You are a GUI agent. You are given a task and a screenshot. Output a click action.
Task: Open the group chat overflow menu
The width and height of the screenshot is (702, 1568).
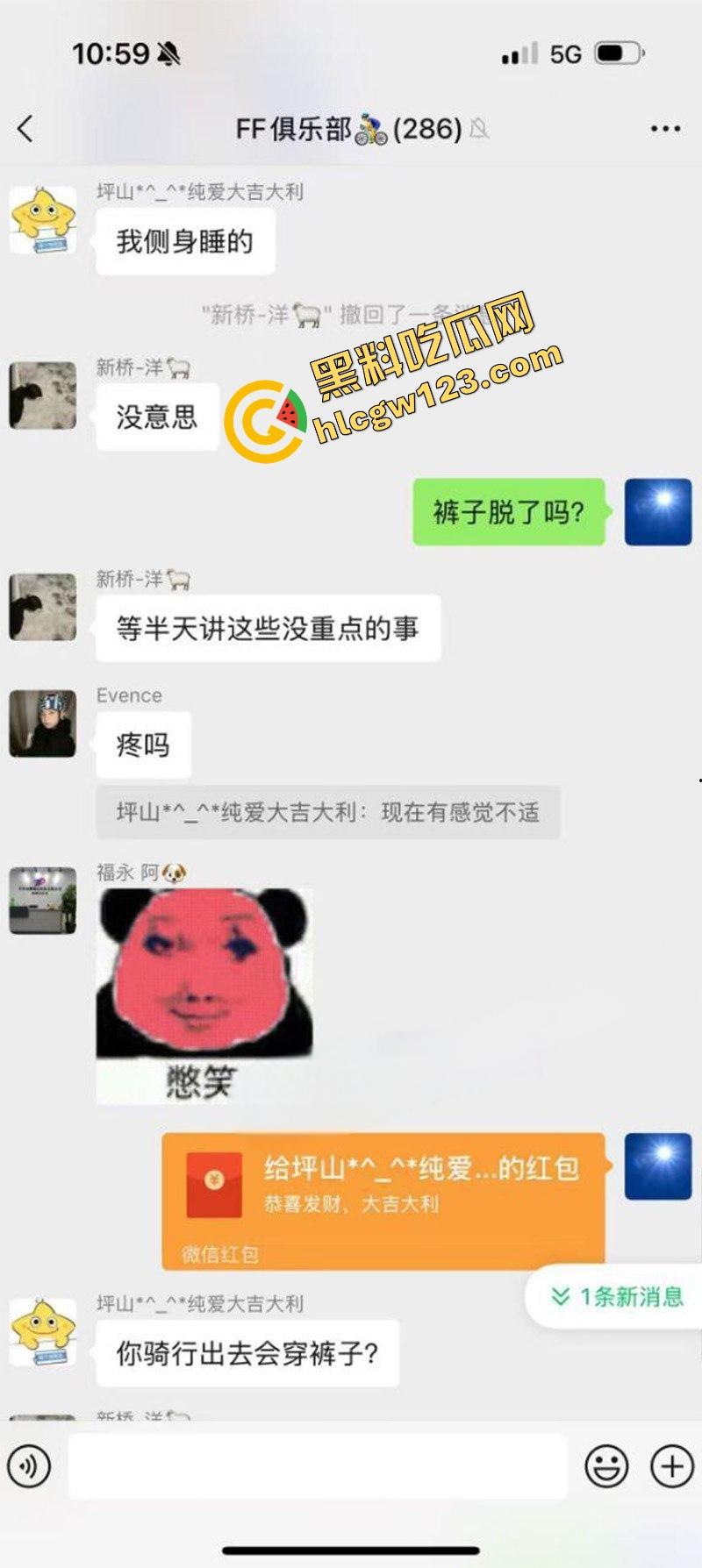(x=665, y=129)
